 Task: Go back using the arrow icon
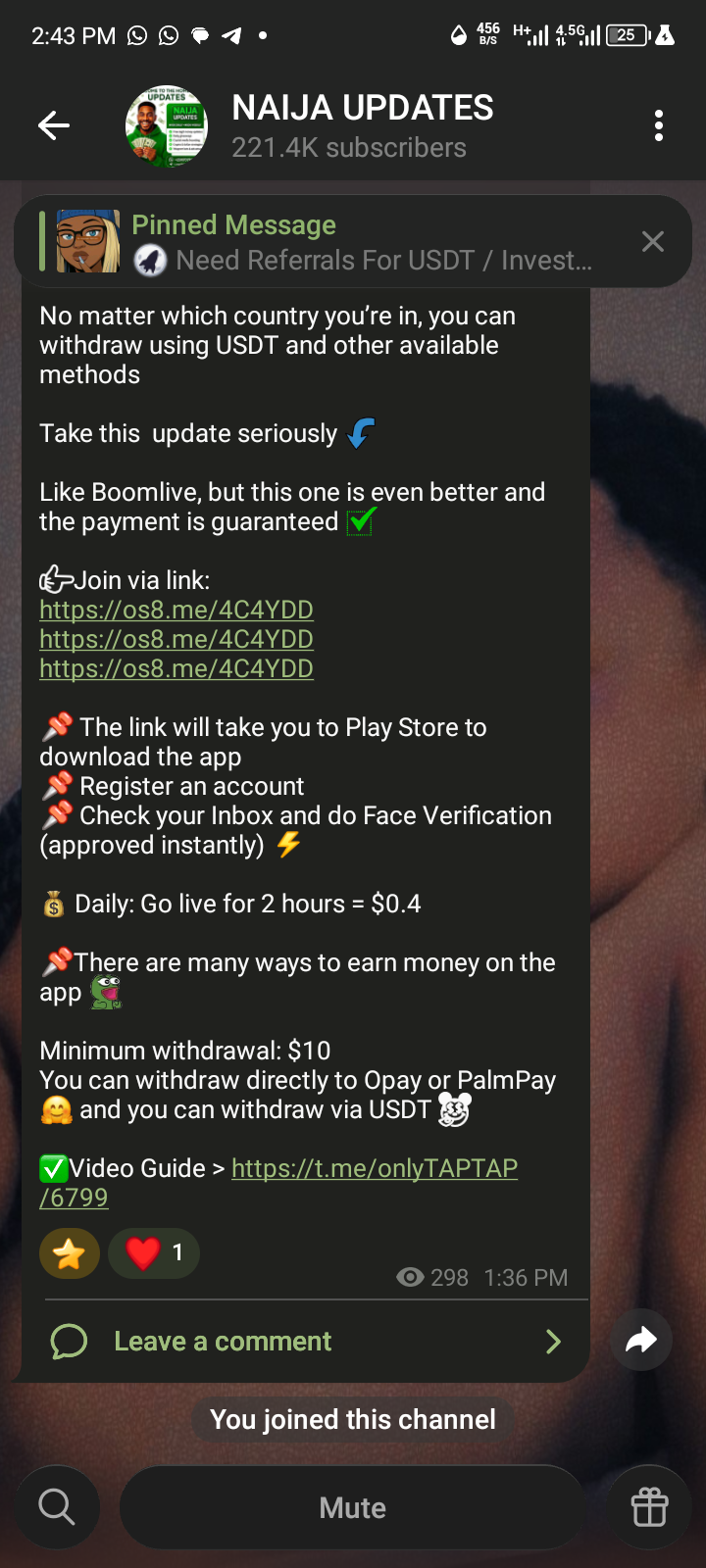point(54,125)
